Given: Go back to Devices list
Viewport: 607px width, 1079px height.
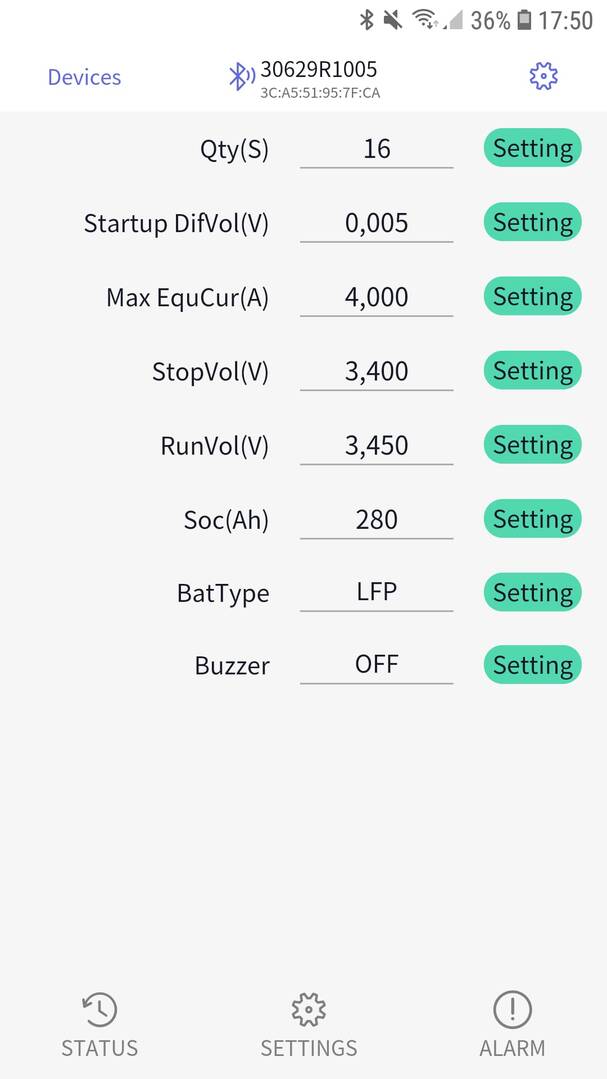Looking at the screenshot, I should click(84, 77).
